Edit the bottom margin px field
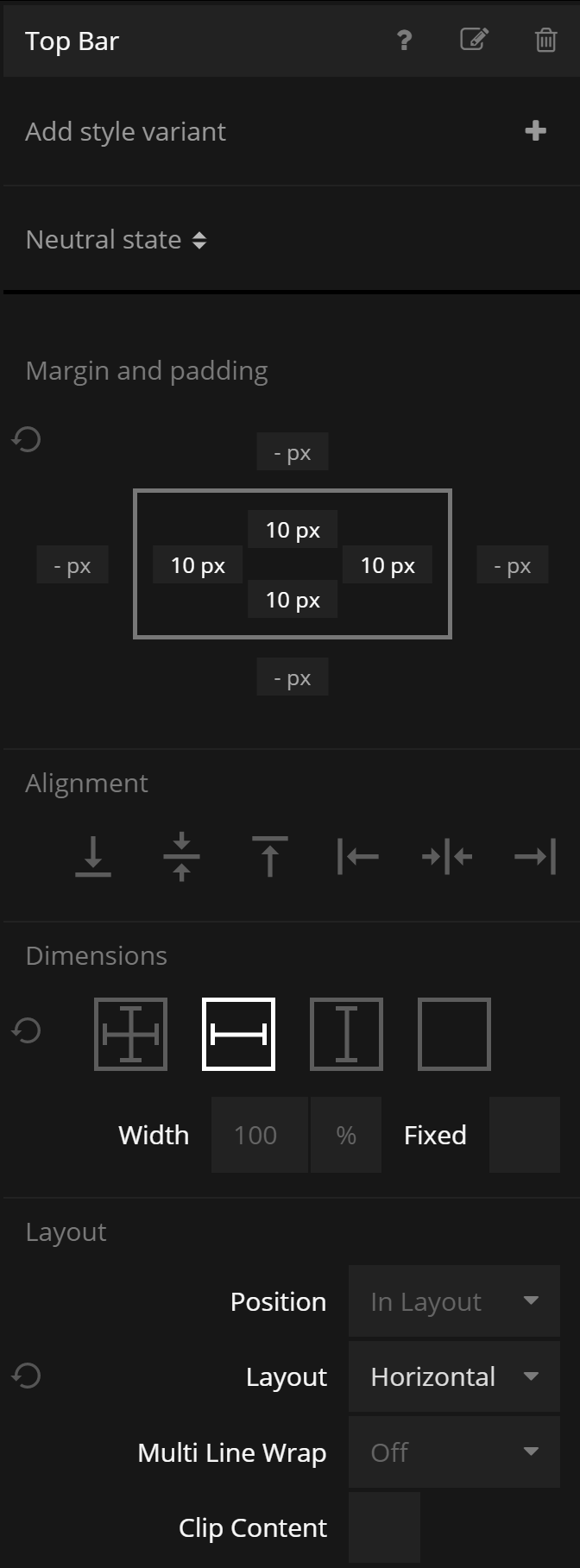The image size is (580, 1568). pos(292,678)
